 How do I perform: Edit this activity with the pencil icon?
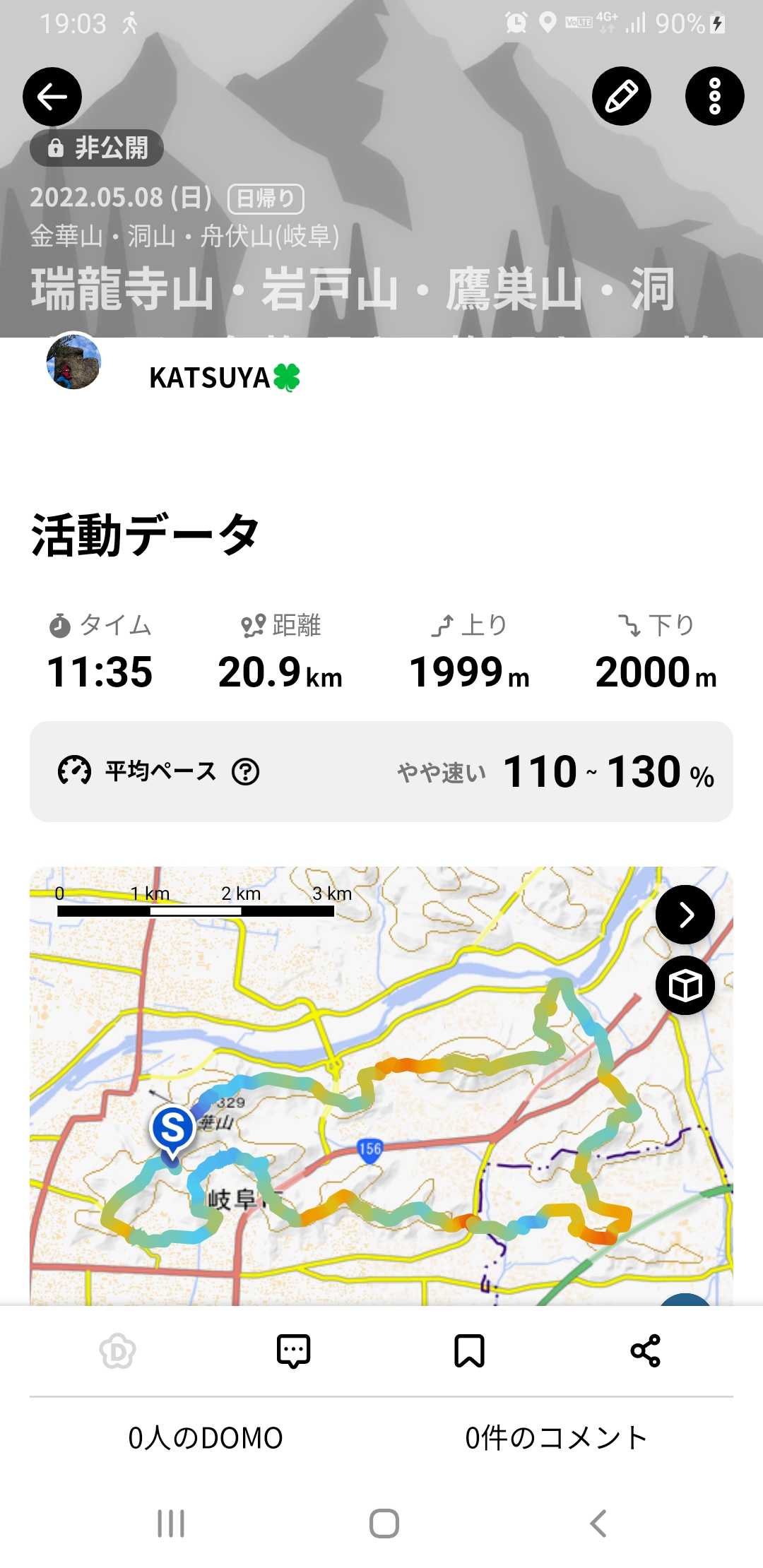622,97
